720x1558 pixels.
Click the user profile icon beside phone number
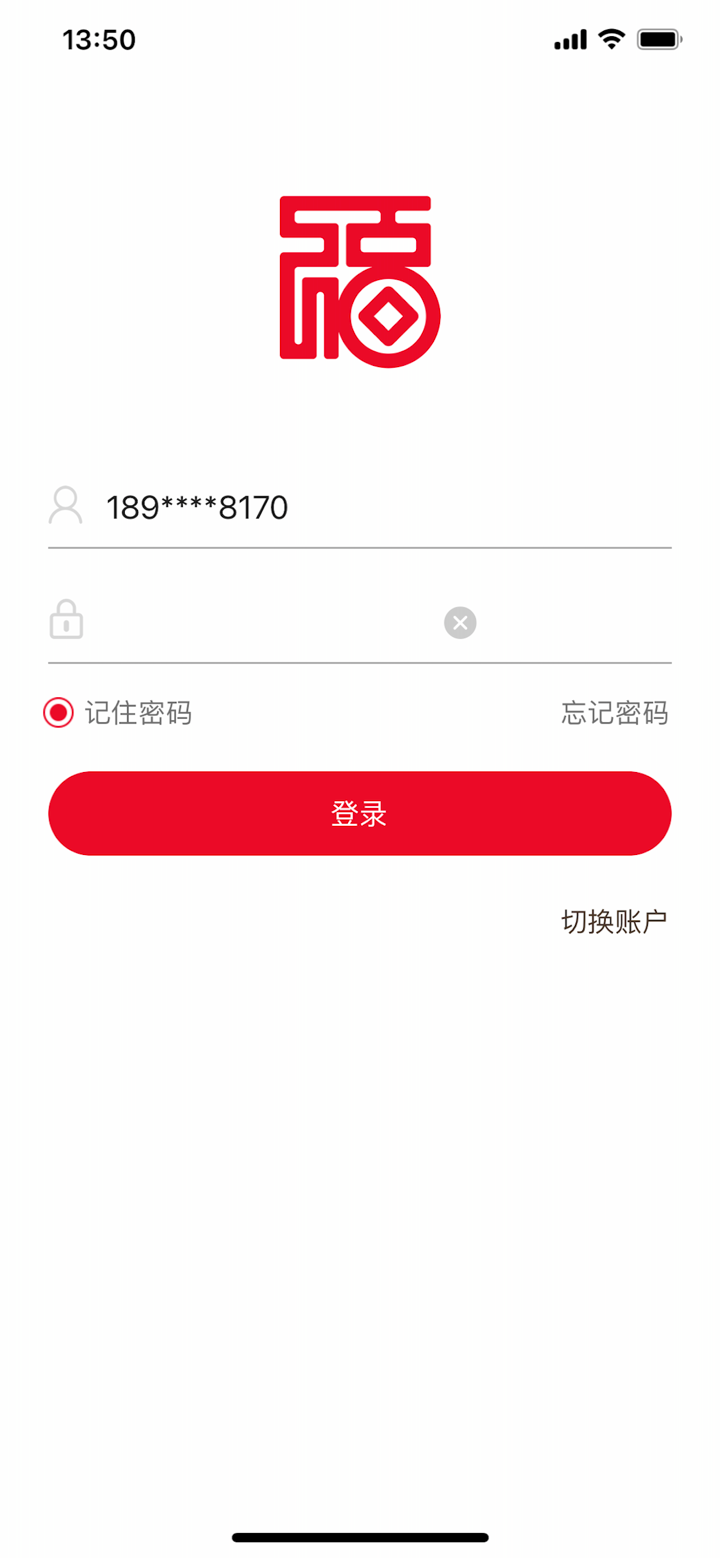click(x=66, y=505)
